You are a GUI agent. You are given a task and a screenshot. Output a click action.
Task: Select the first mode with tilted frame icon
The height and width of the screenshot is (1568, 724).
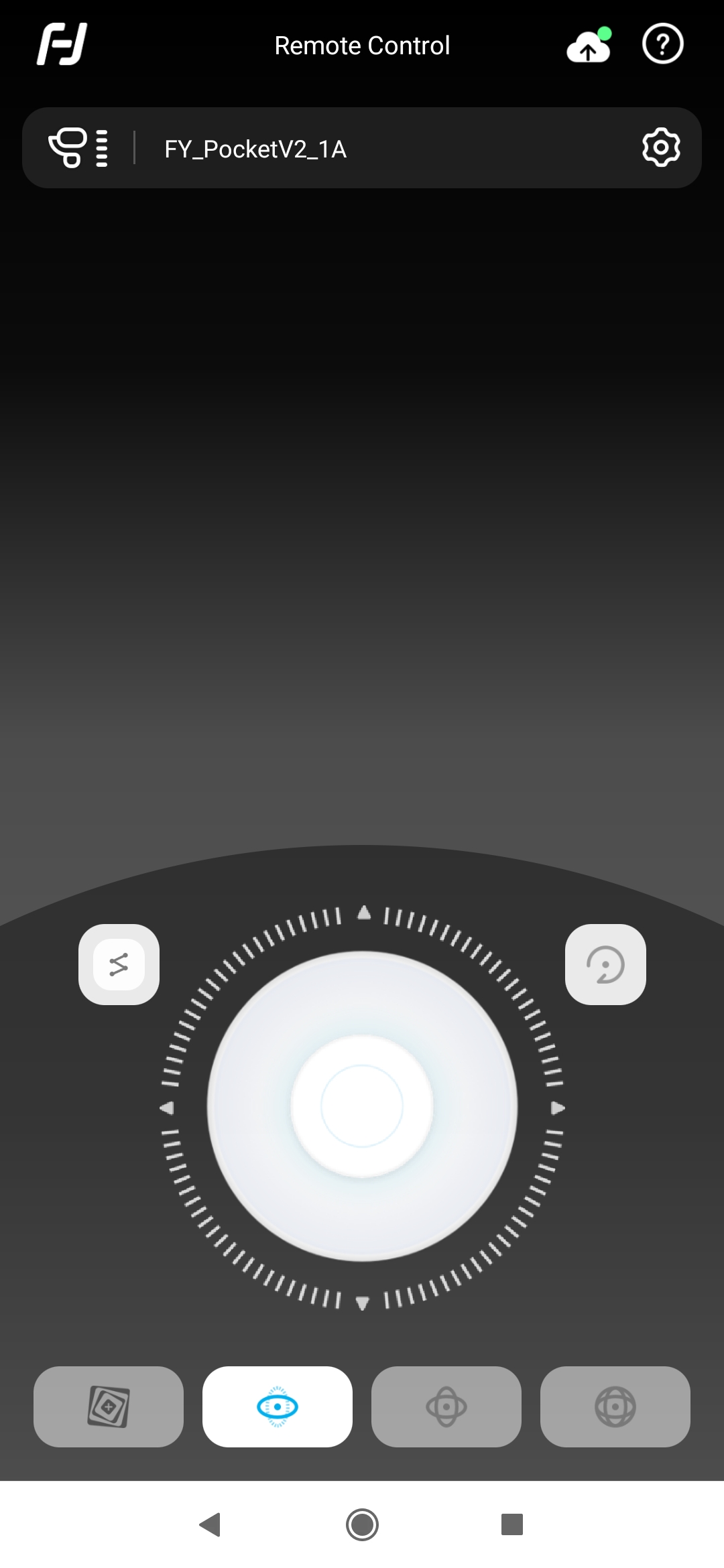[x=109, y=1407]
